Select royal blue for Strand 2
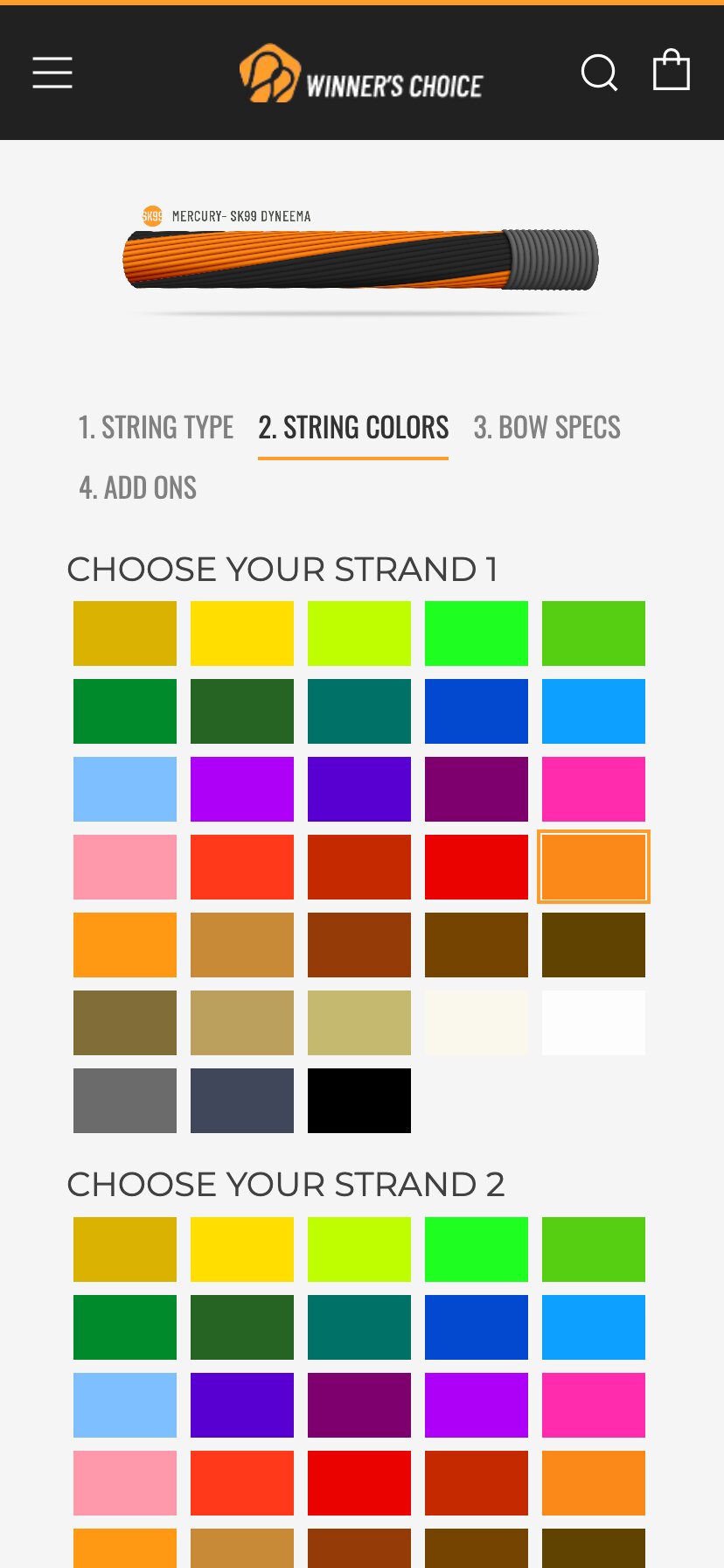The width and height of the screenshot is (724, 1568). 477,1327
